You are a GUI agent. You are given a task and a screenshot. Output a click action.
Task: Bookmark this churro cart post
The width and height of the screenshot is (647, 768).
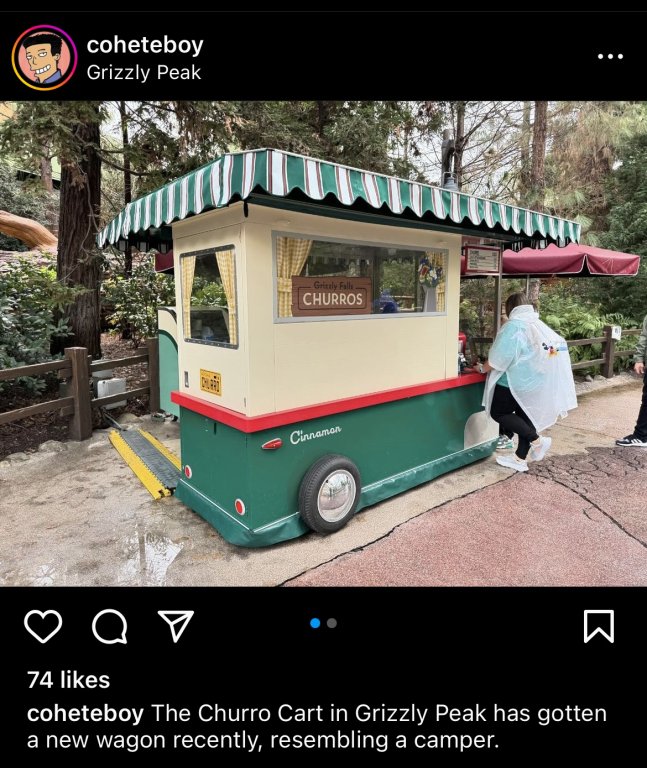[x=598, y=626]
